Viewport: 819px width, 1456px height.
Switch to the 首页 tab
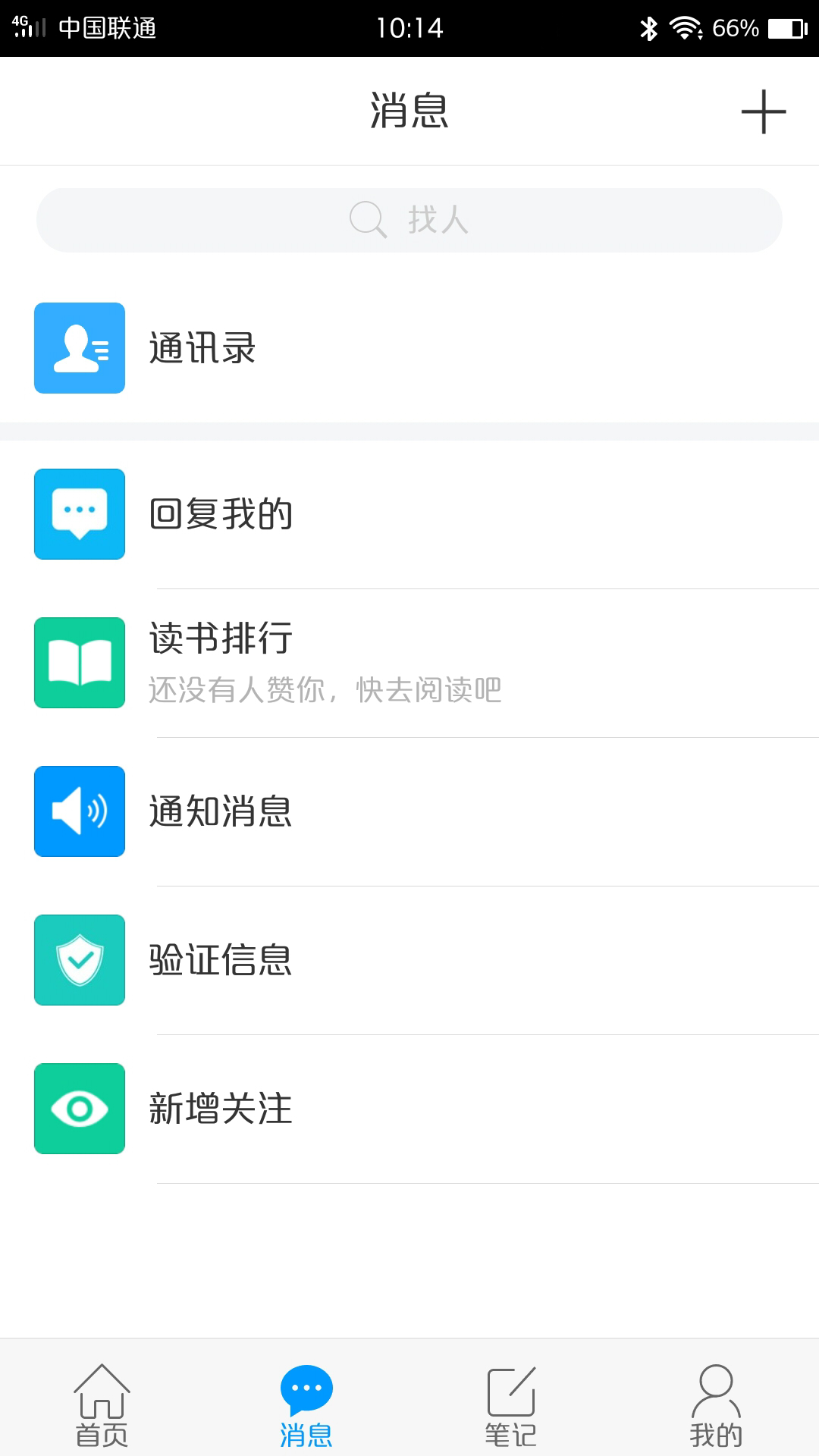[102, 1404]
